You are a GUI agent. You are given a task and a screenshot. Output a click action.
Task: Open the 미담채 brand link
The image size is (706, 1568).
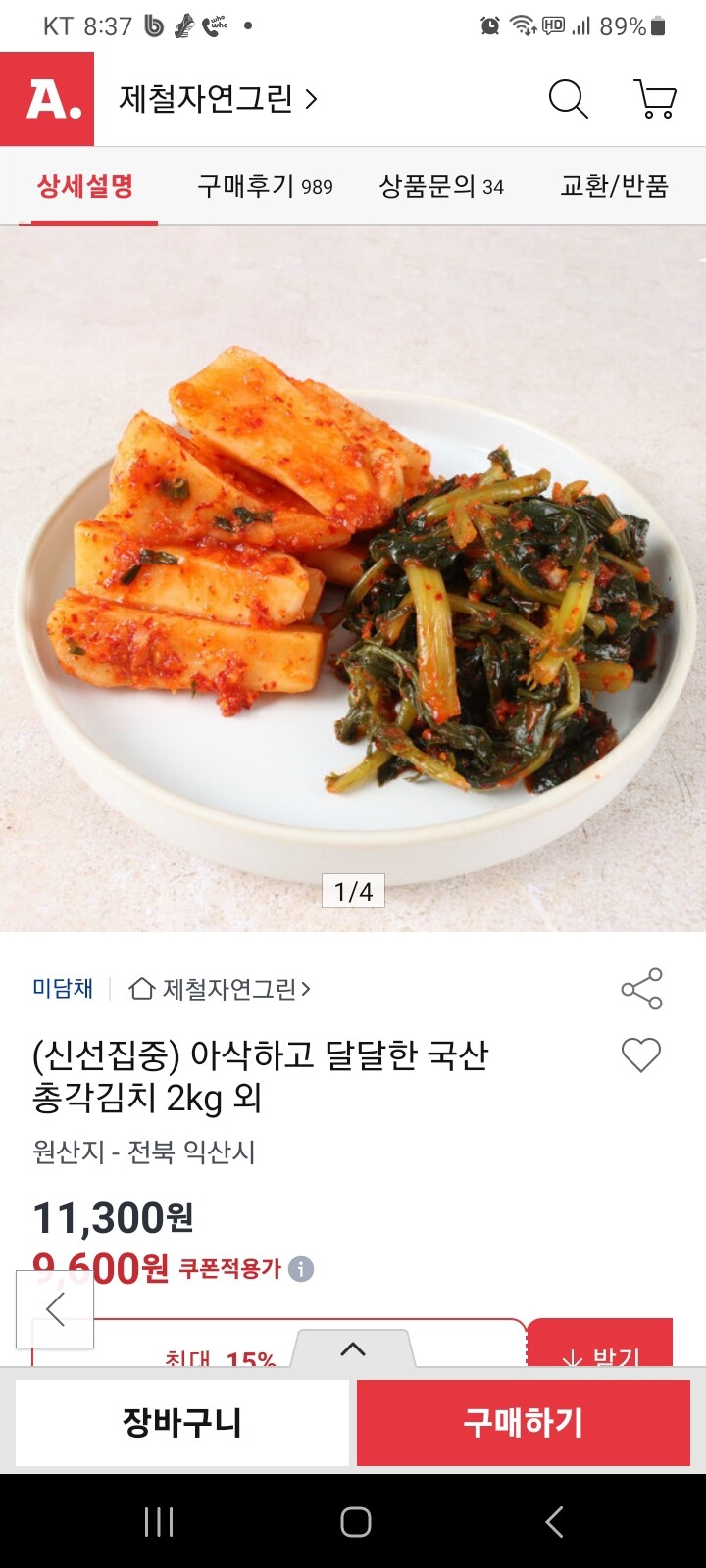(63, 988)
